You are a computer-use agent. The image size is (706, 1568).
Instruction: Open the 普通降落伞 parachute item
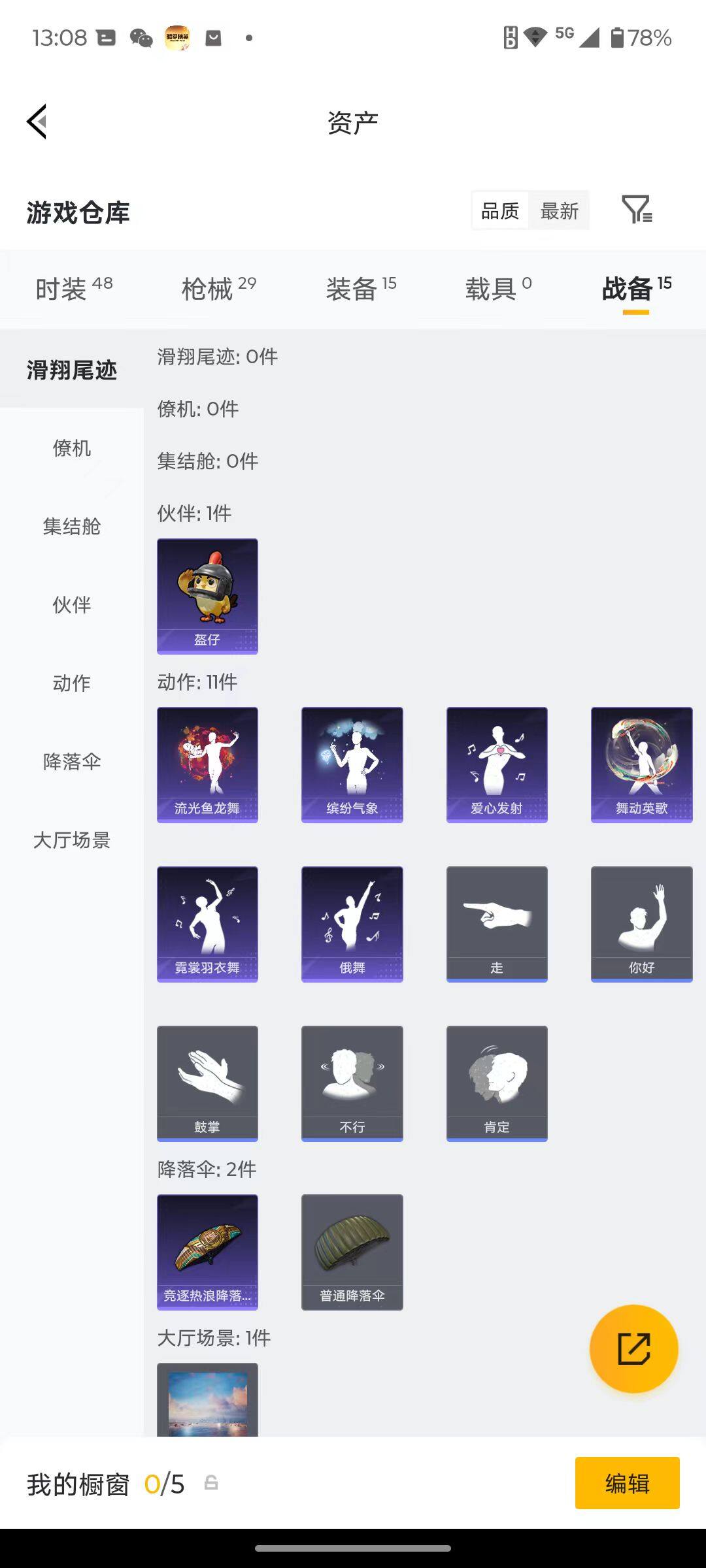[x=352, y=1251]
